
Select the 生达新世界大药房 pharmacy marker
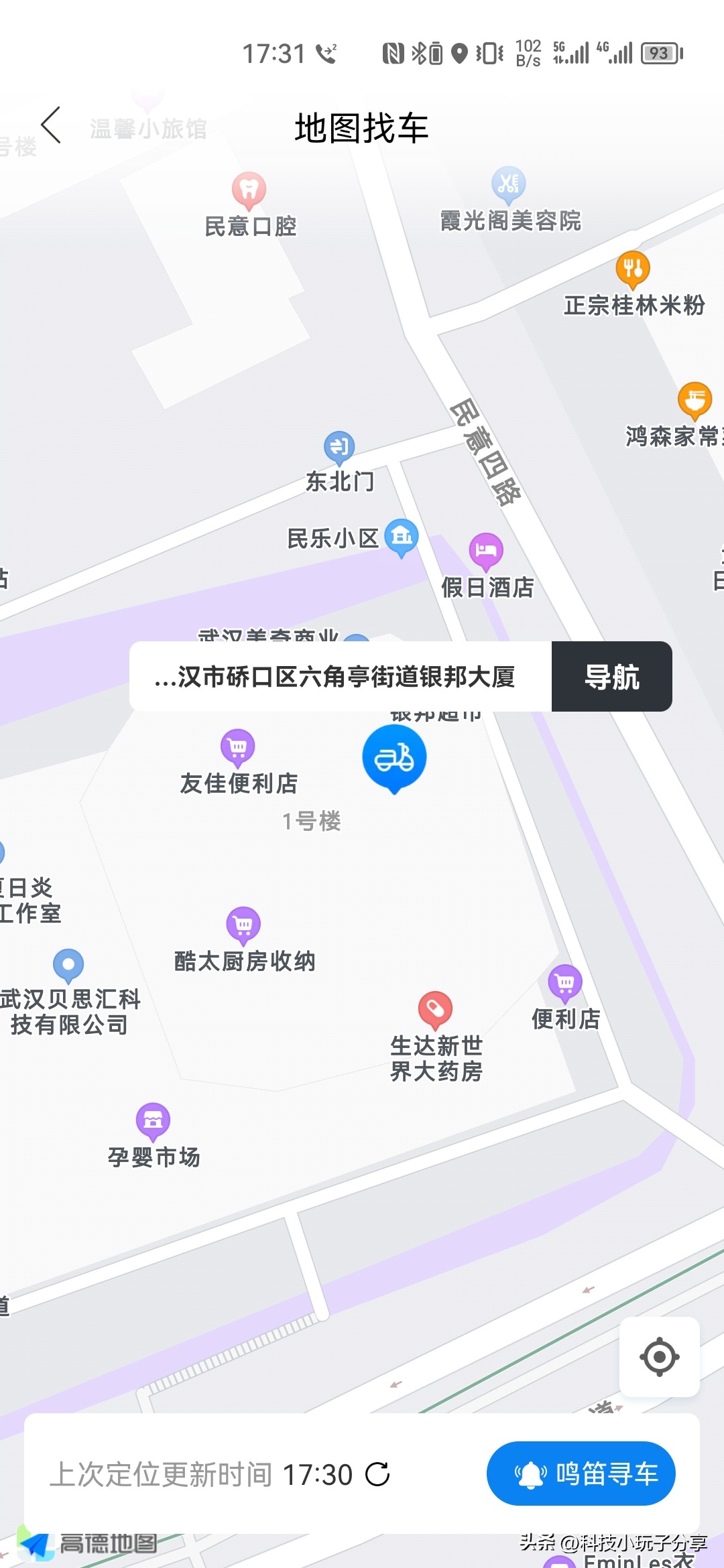coord(436,1008)
